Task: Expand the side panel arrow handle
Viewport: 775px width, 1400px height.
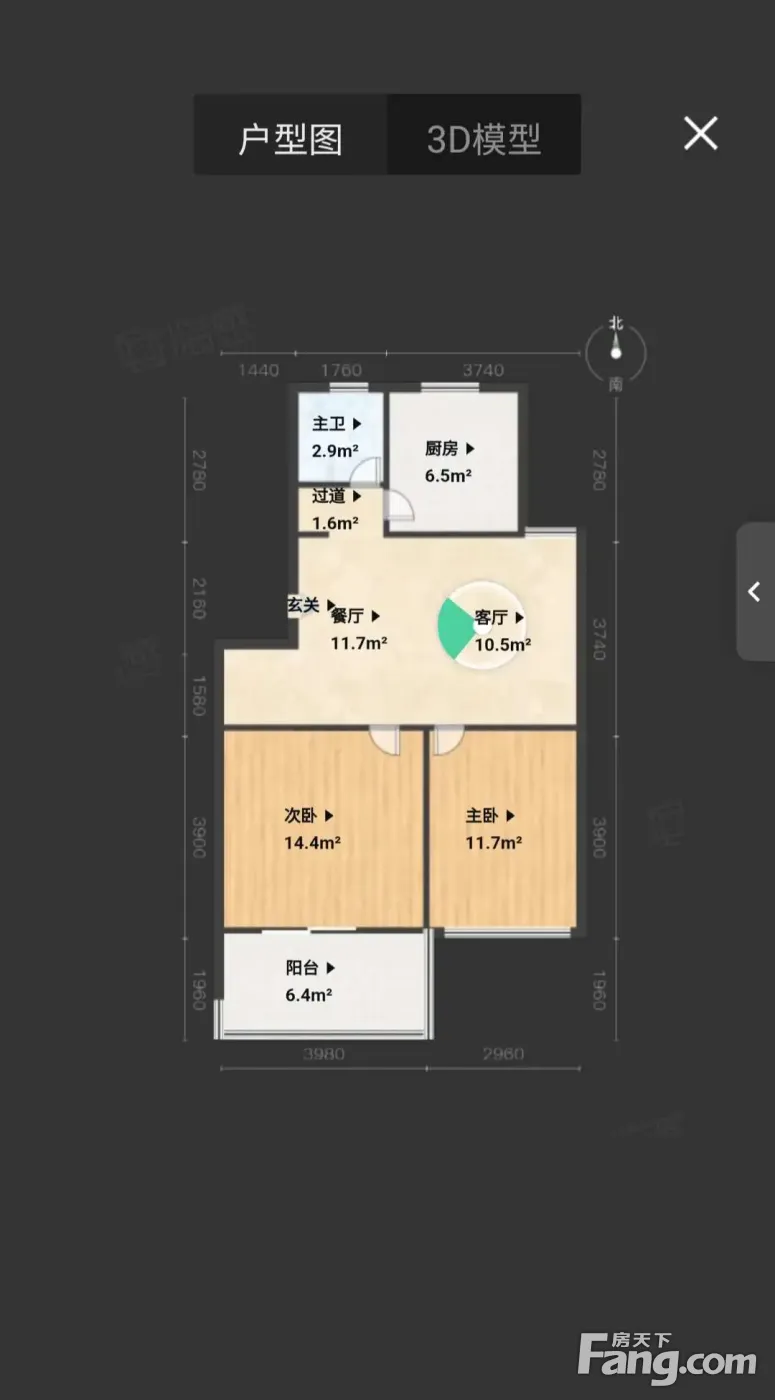Action: coord(755,591)
